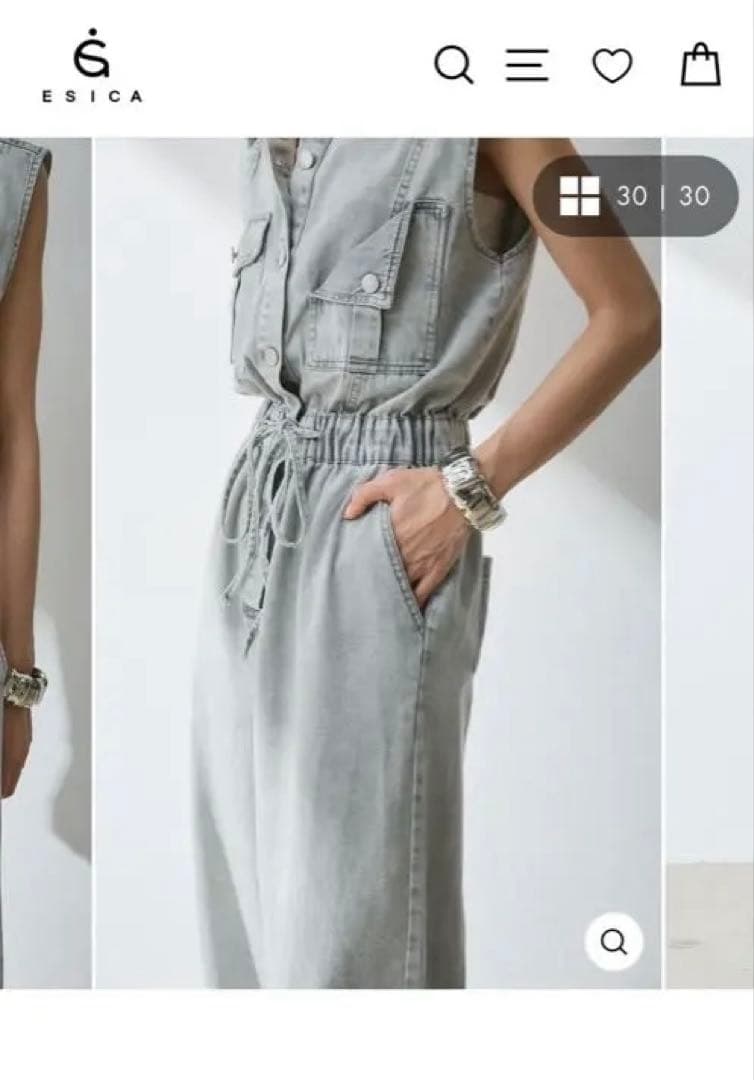The height and width of the screenshot is (1080, 754).
Task: Open the hamburger menu
Action: [527, 66]
